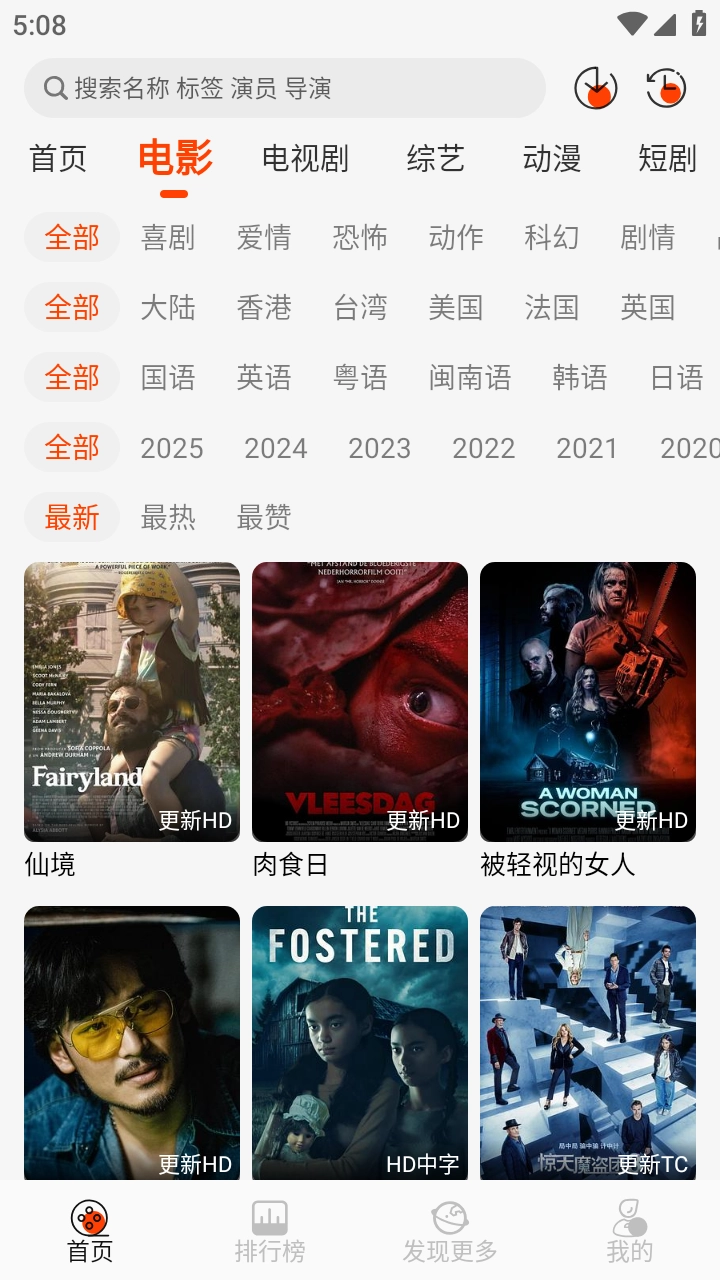Go to the 首页 top tab
Screen dimensions: 720x1280
tap(58, 158)
